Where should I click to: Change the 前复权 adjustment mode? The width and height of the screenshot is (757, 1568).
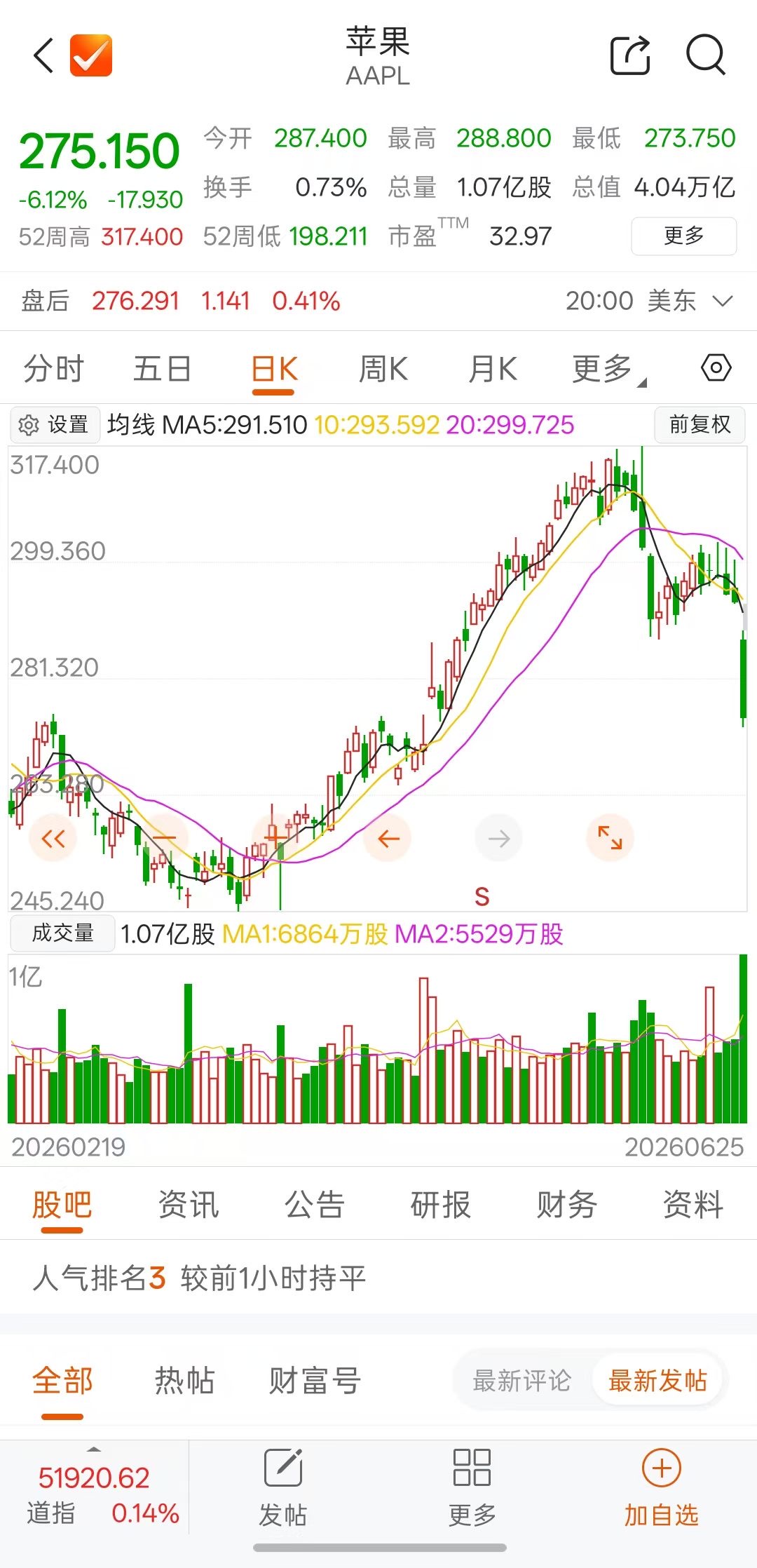700,425
